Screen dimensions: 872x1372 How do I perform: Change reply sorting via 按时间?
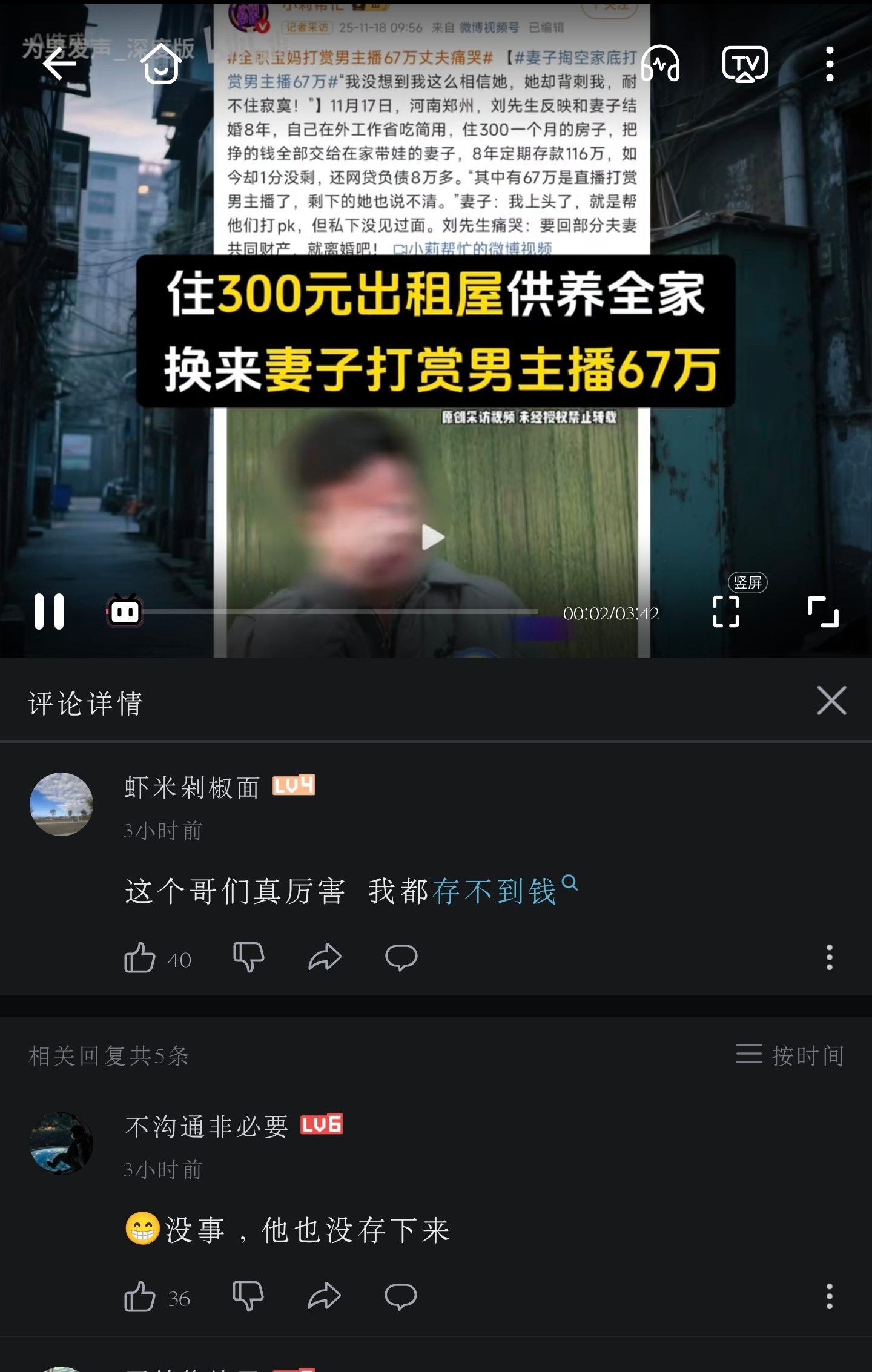(x=790, y=1055)
